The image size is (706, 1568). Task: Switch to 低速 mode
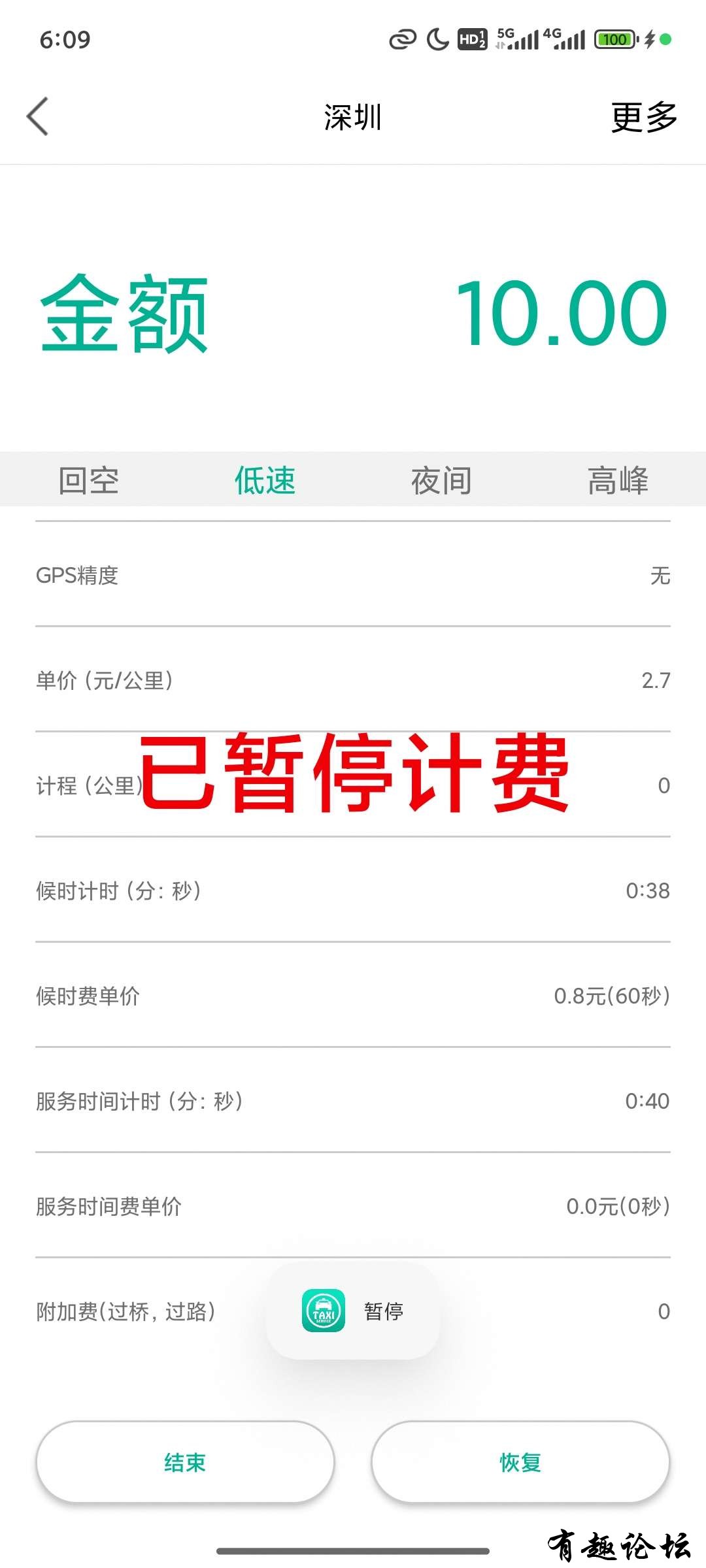pos(265,480)
